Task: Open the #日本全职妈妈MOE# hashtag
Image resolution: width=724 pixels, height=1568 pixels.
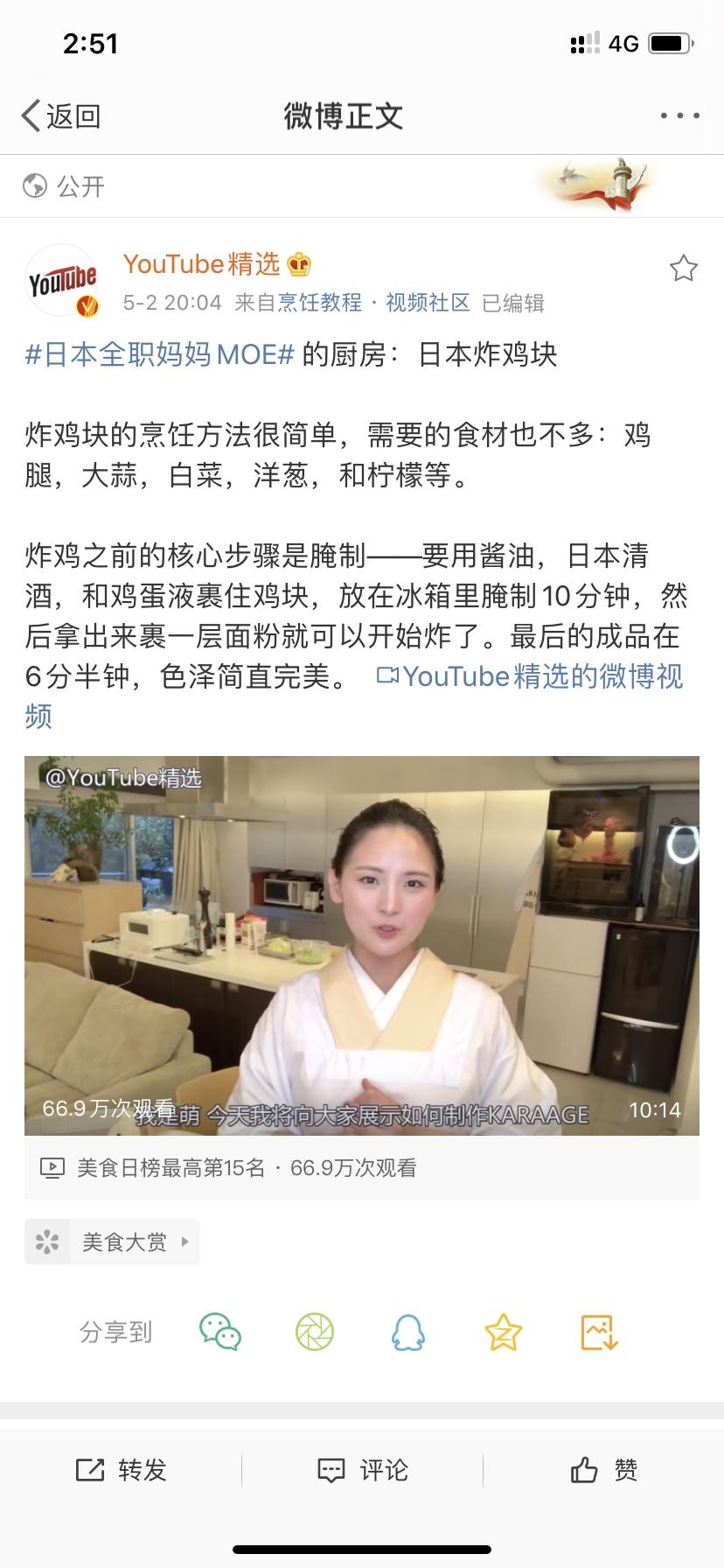Action: tap(159, 354)
